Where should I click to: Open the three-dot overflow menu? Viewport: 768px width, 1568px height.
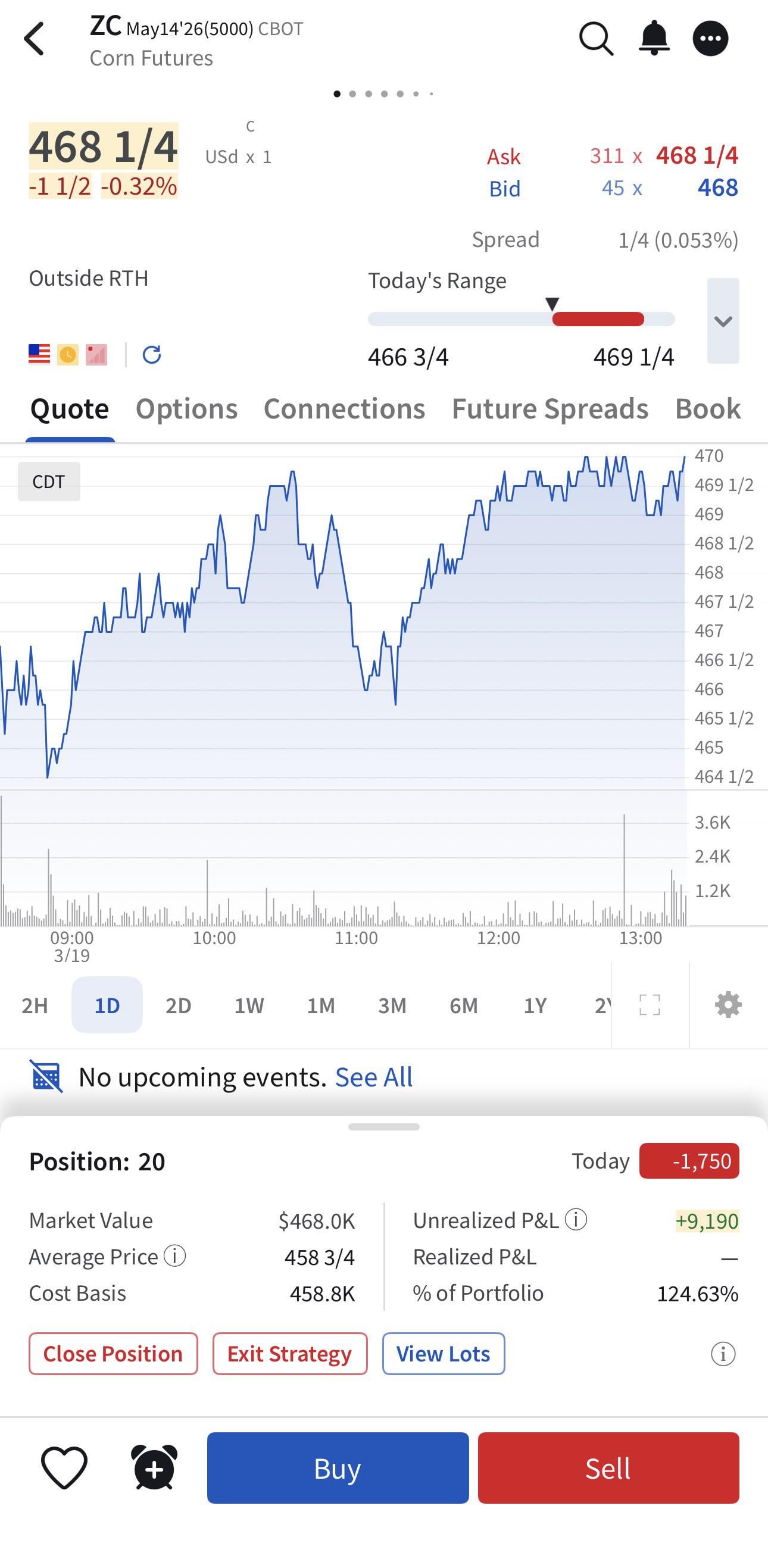tap(710, 39)
